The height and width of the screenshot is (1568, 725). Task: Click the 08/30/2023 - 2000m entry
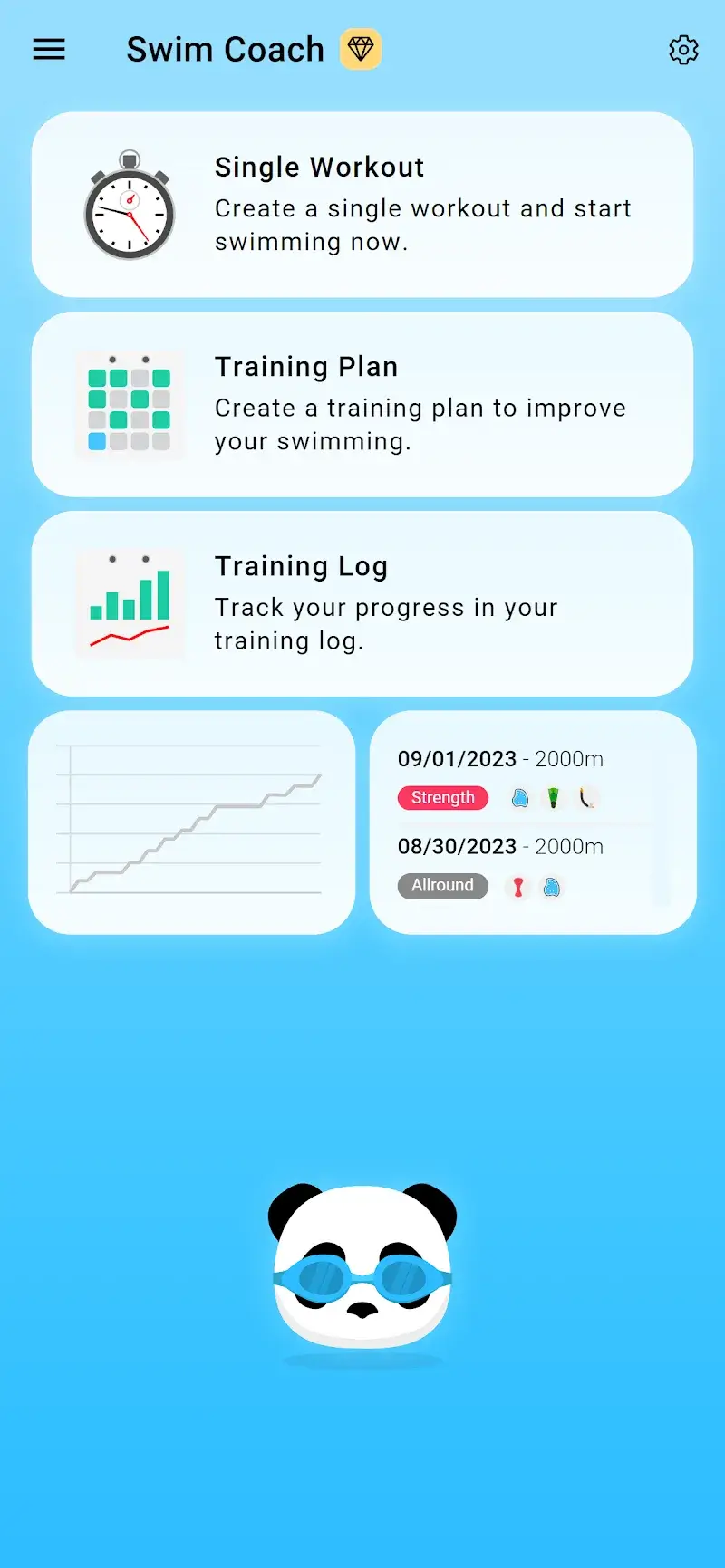pos(500,847)
